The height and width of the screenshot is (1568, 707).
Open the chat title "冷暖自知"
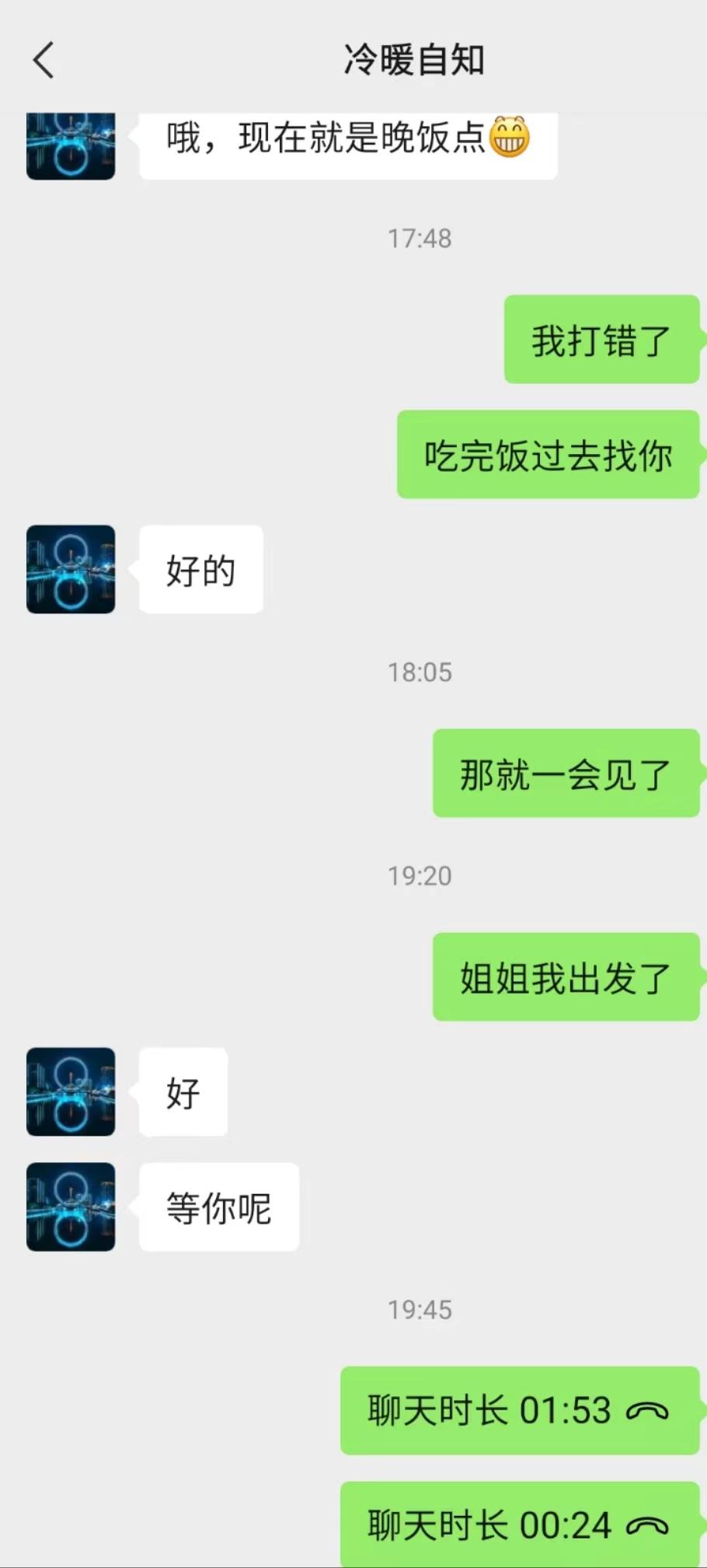pos(414,60)
